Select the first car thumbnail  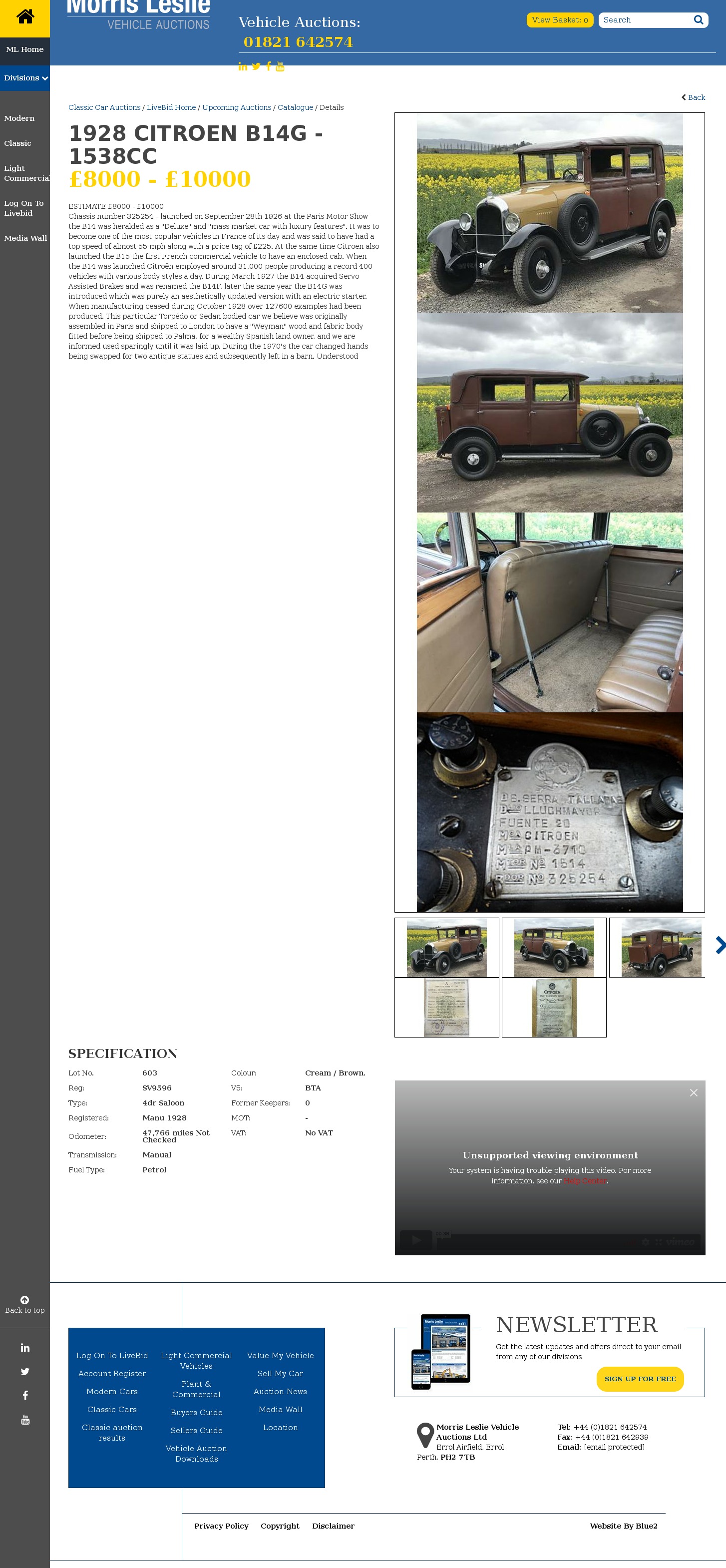pyautogui.click(x=446, y=947)
